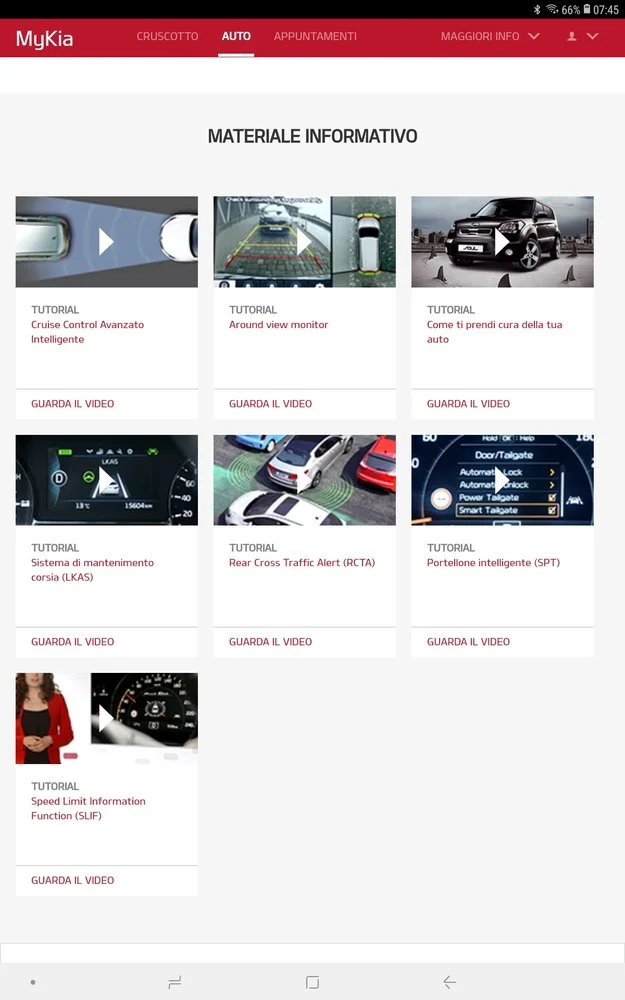Play the Around view monitor video thumbnail
This screenshot has height=1000, width=625.
[304, 242]
